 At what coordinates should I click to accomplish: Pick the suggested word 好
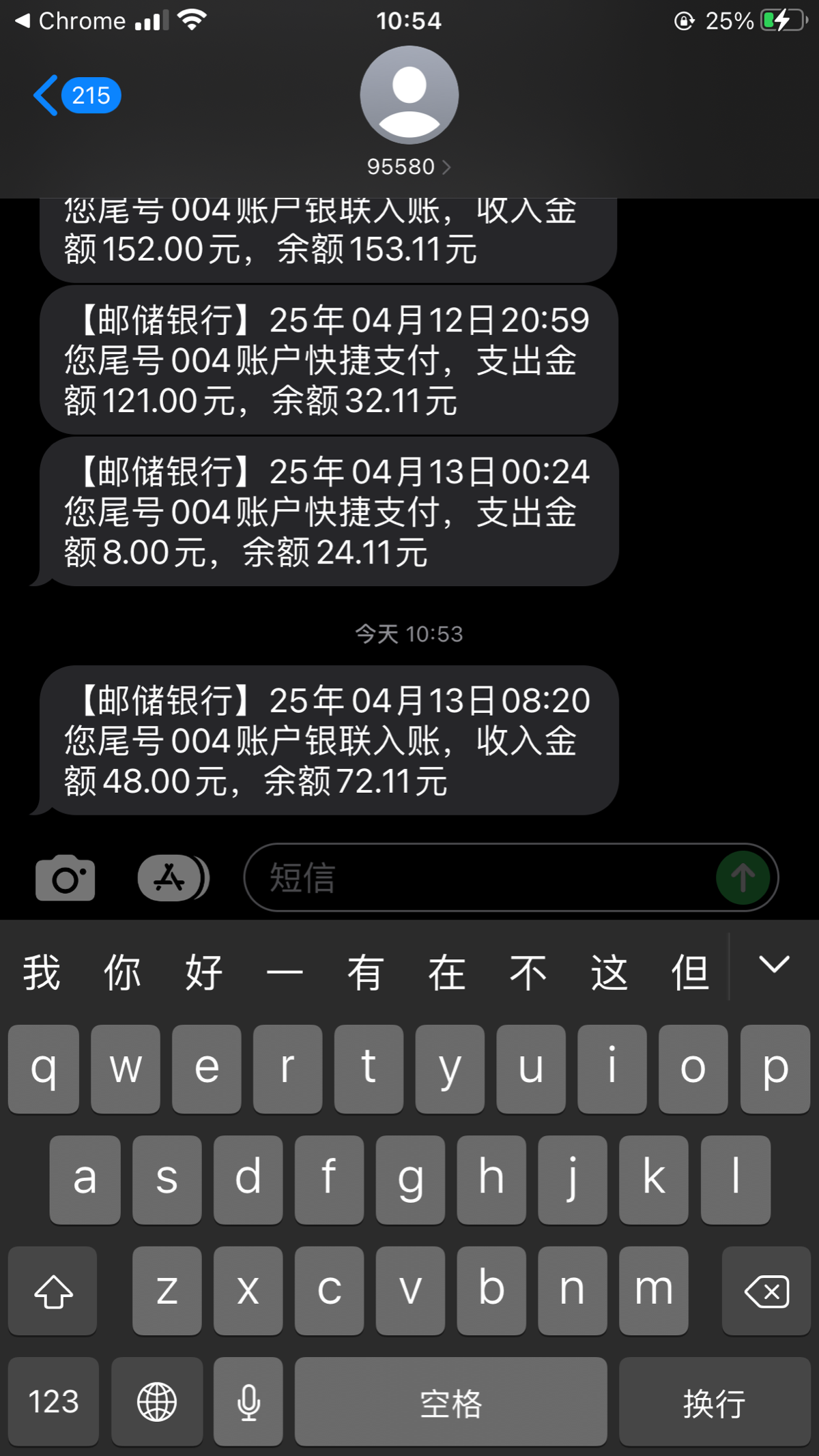click(x=203, y=972)
